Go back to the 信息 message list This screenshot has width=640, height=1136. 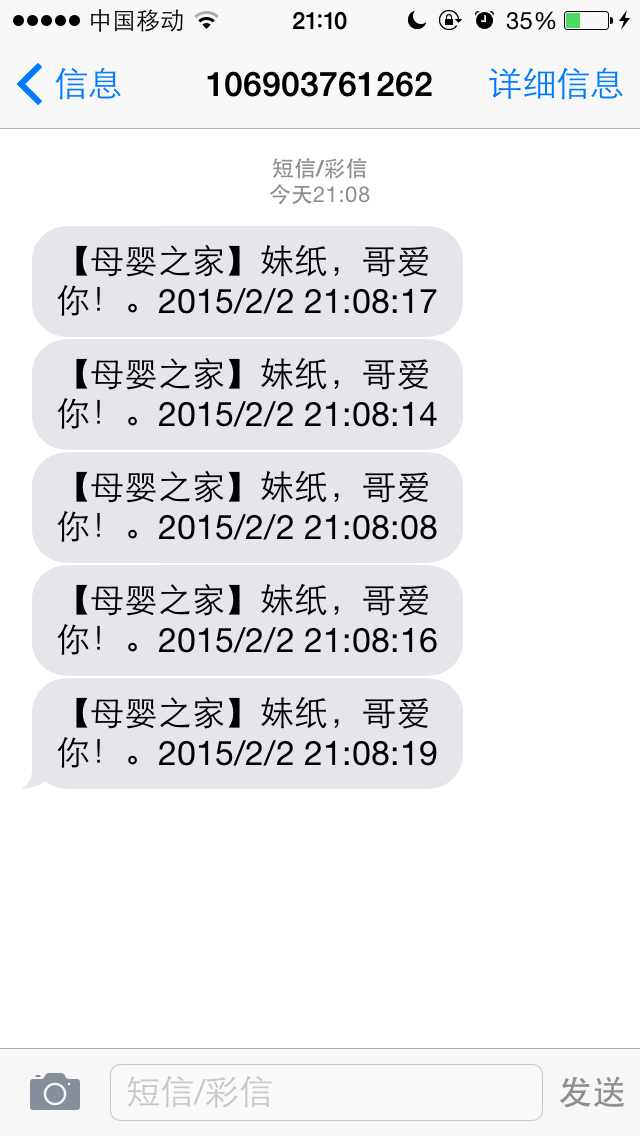coord(69,84)
